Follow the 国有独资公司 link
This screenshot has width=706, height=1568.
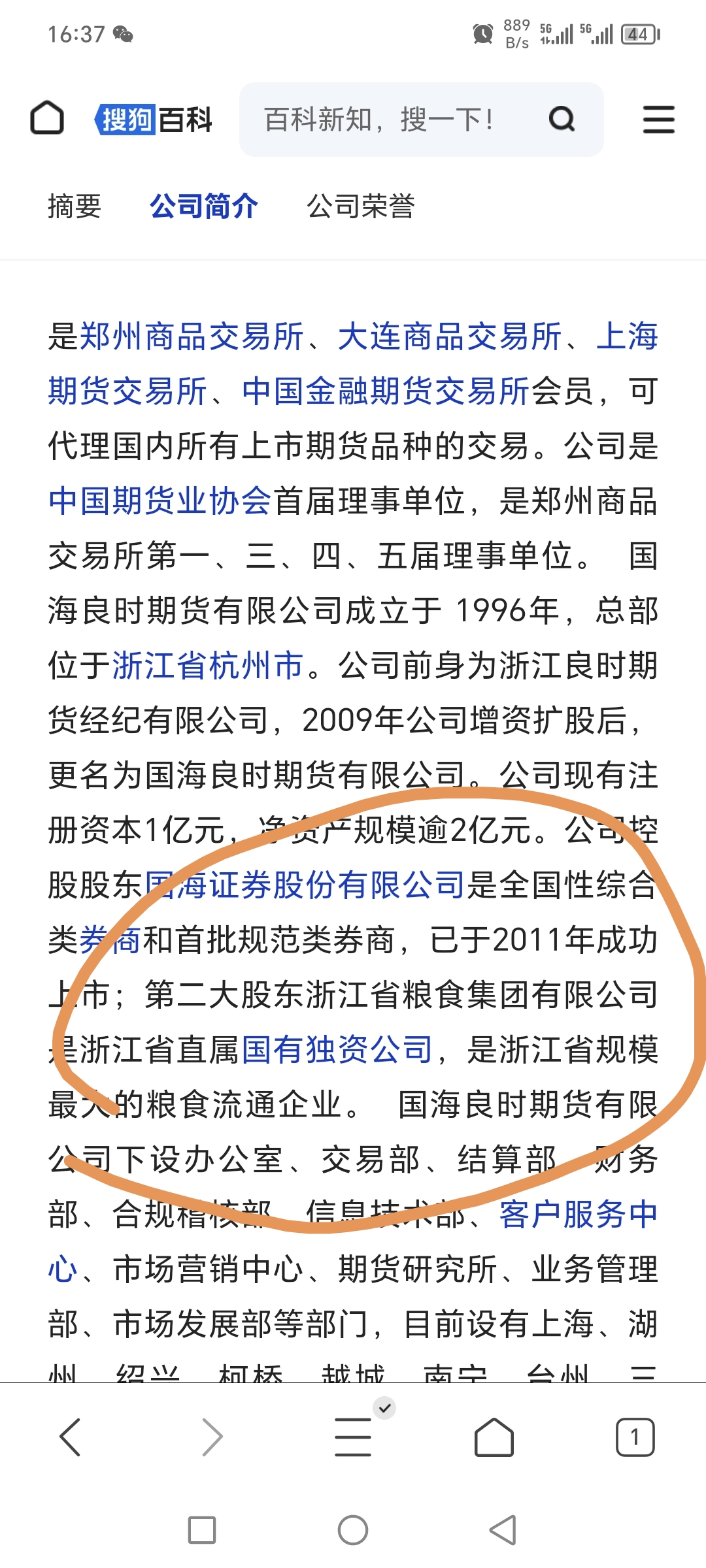pyautogui.click(x=337, y=1051)
